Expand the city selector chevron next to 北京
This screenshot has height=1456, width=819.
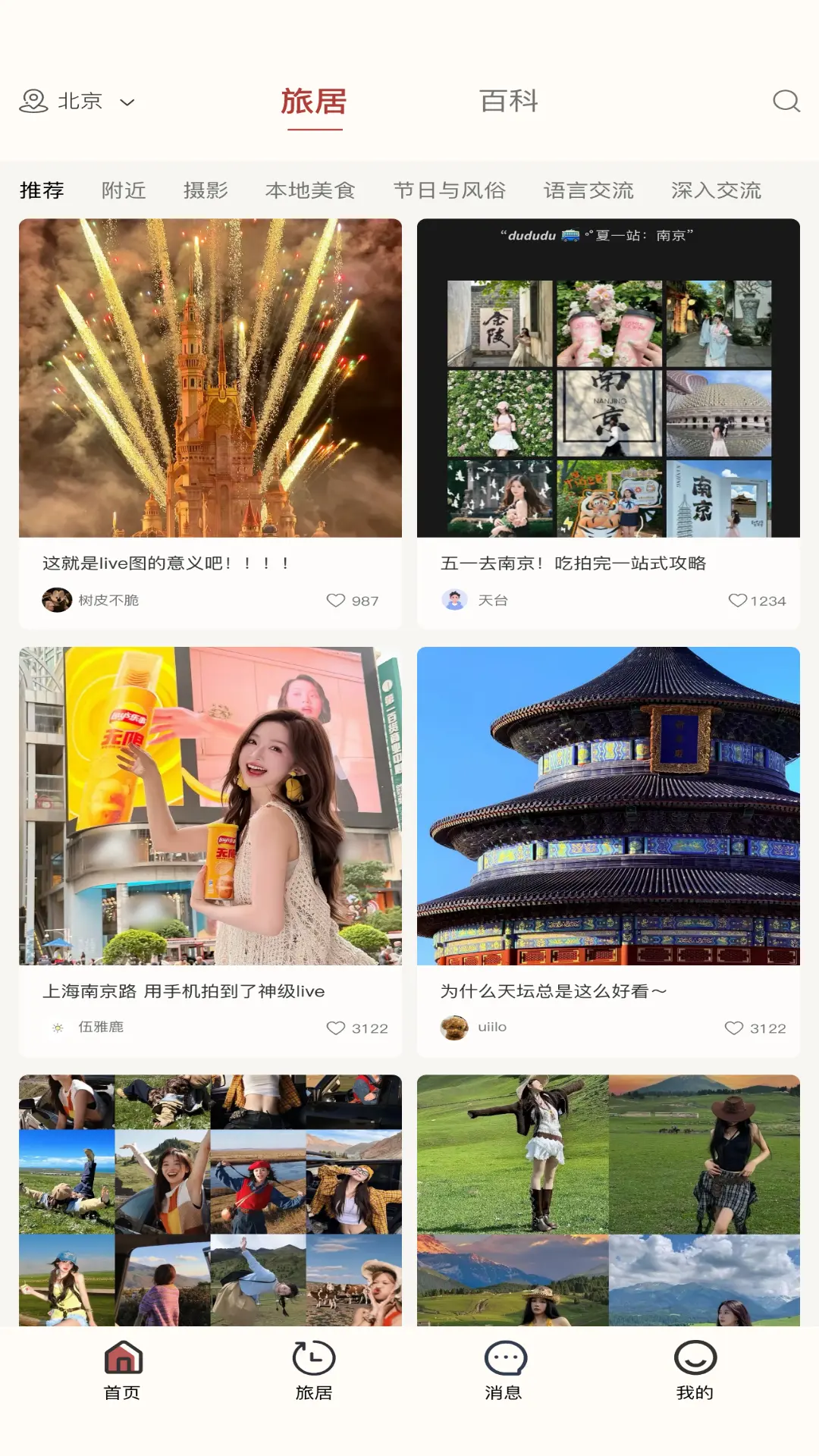(x=127, y=102)
